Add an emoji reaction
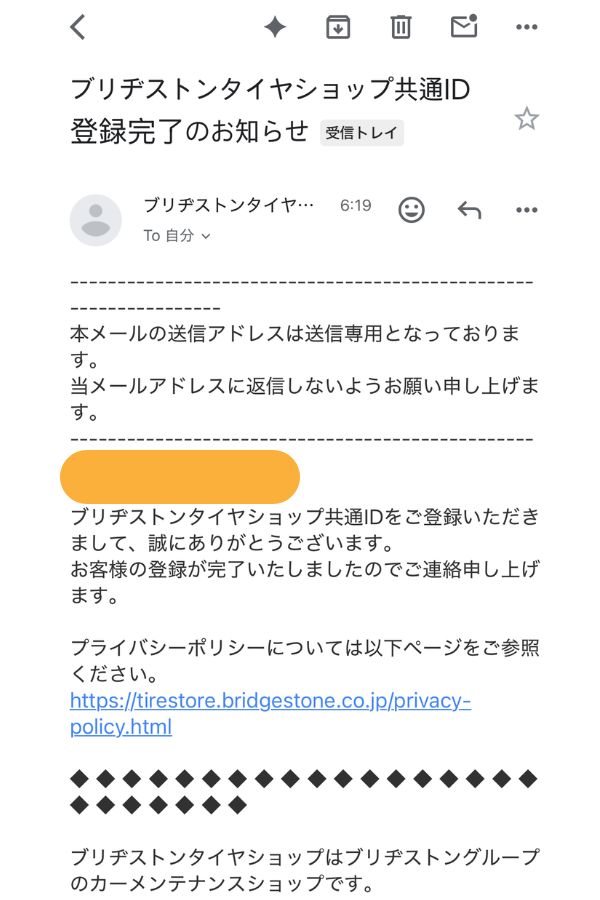Screen dimensions: 600x900 coord(411,209)
